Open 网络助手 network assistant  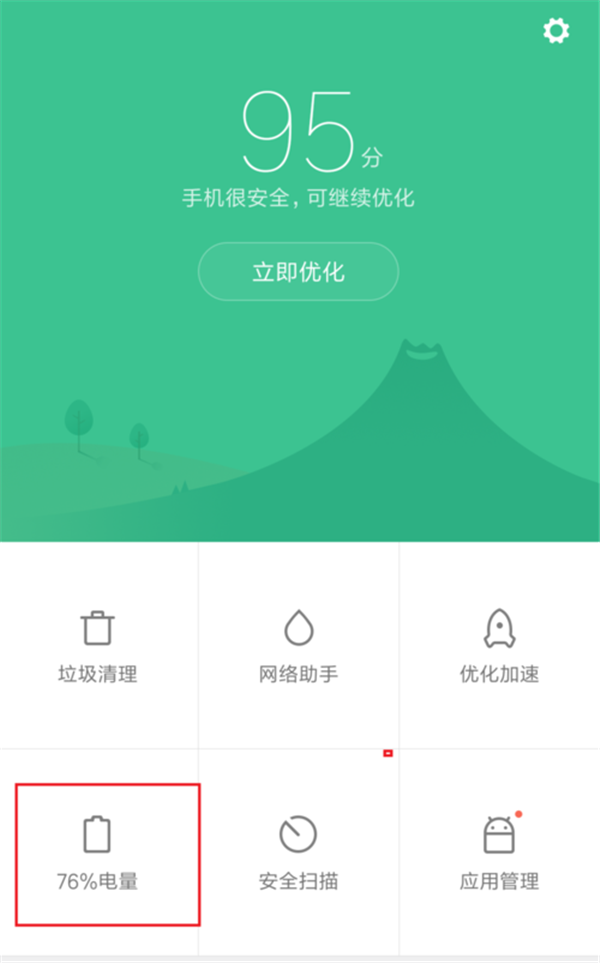298,646
